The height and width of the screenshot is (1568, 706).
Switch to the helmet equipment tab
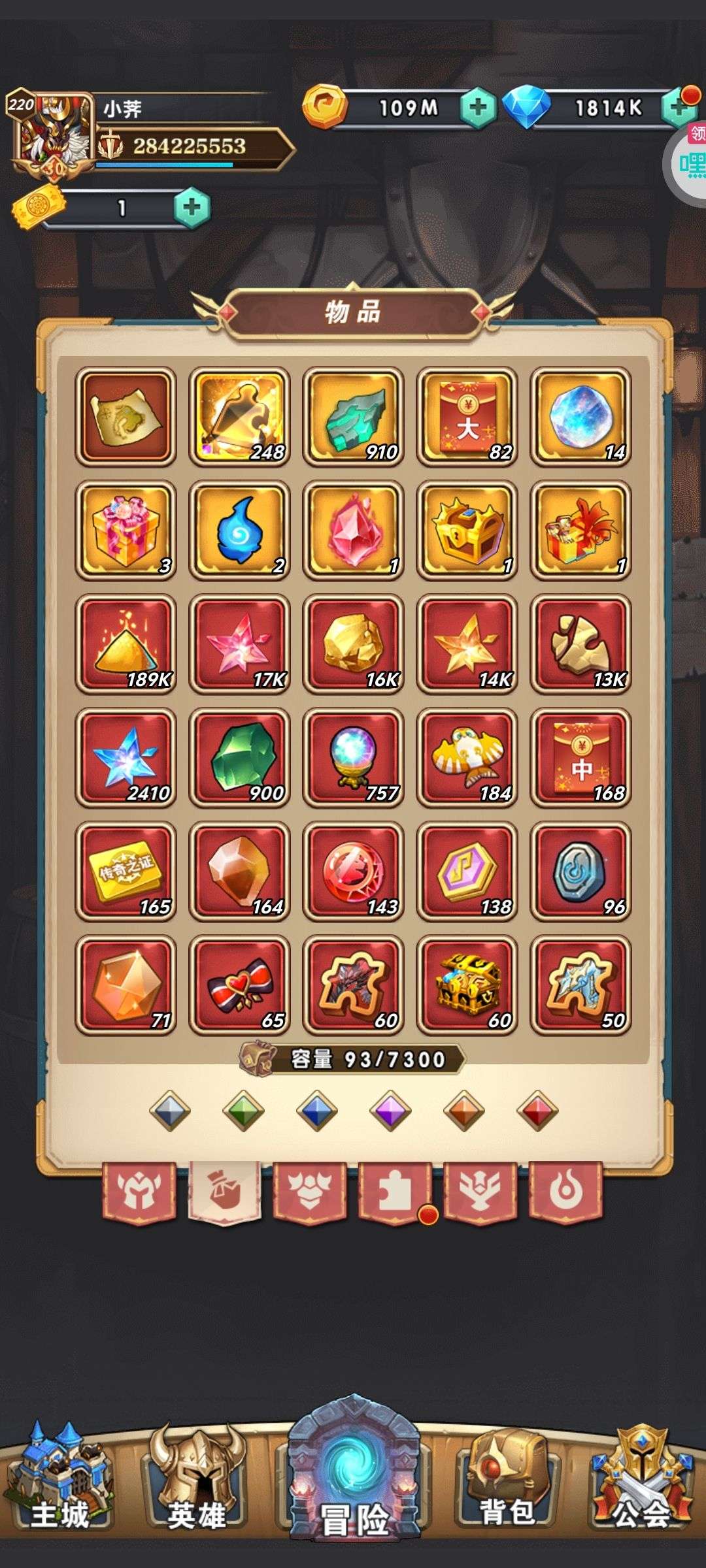(x=139, y=1190)
